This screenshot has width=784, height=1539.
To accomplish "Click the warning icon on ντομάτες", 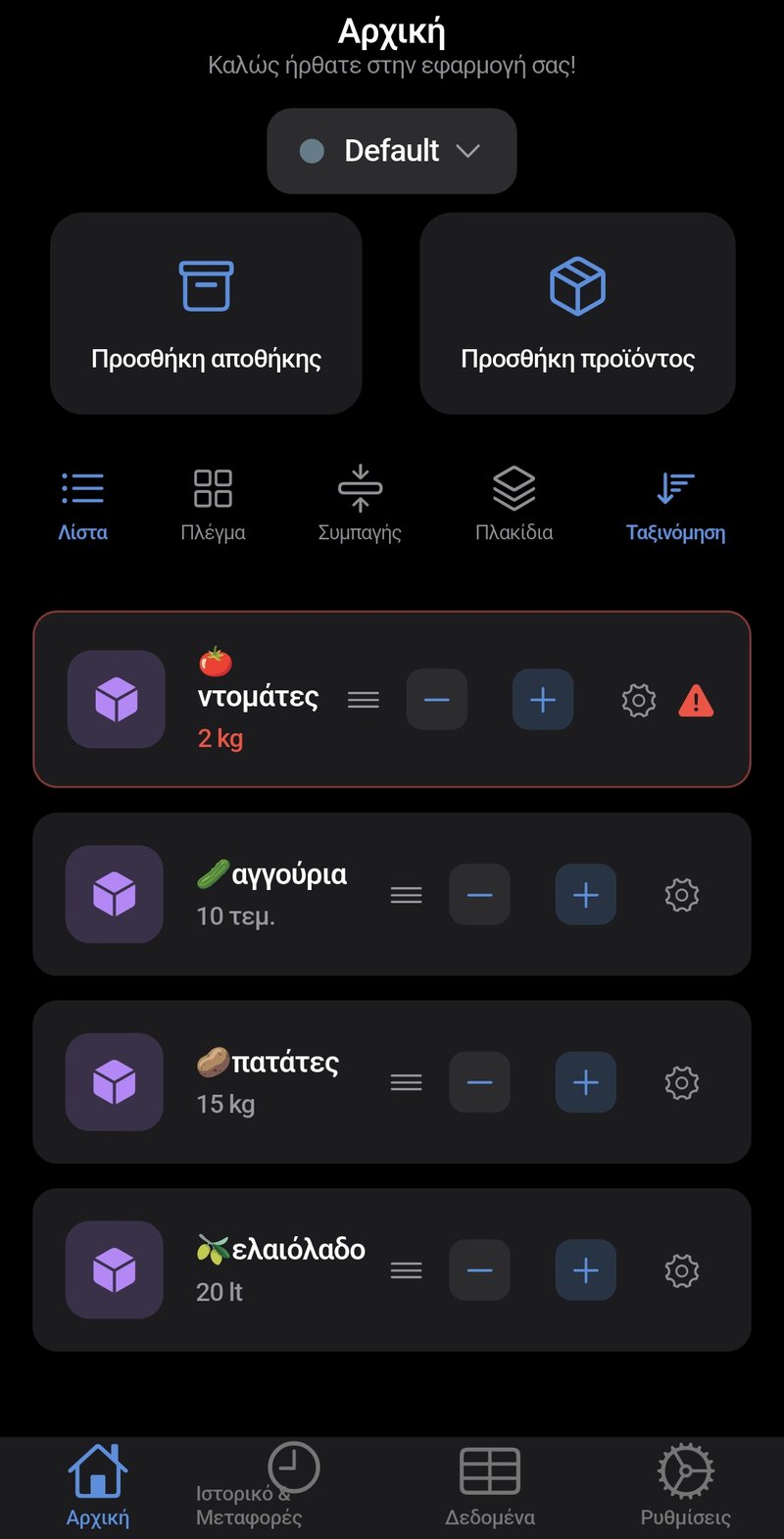I will pos(696,700).
